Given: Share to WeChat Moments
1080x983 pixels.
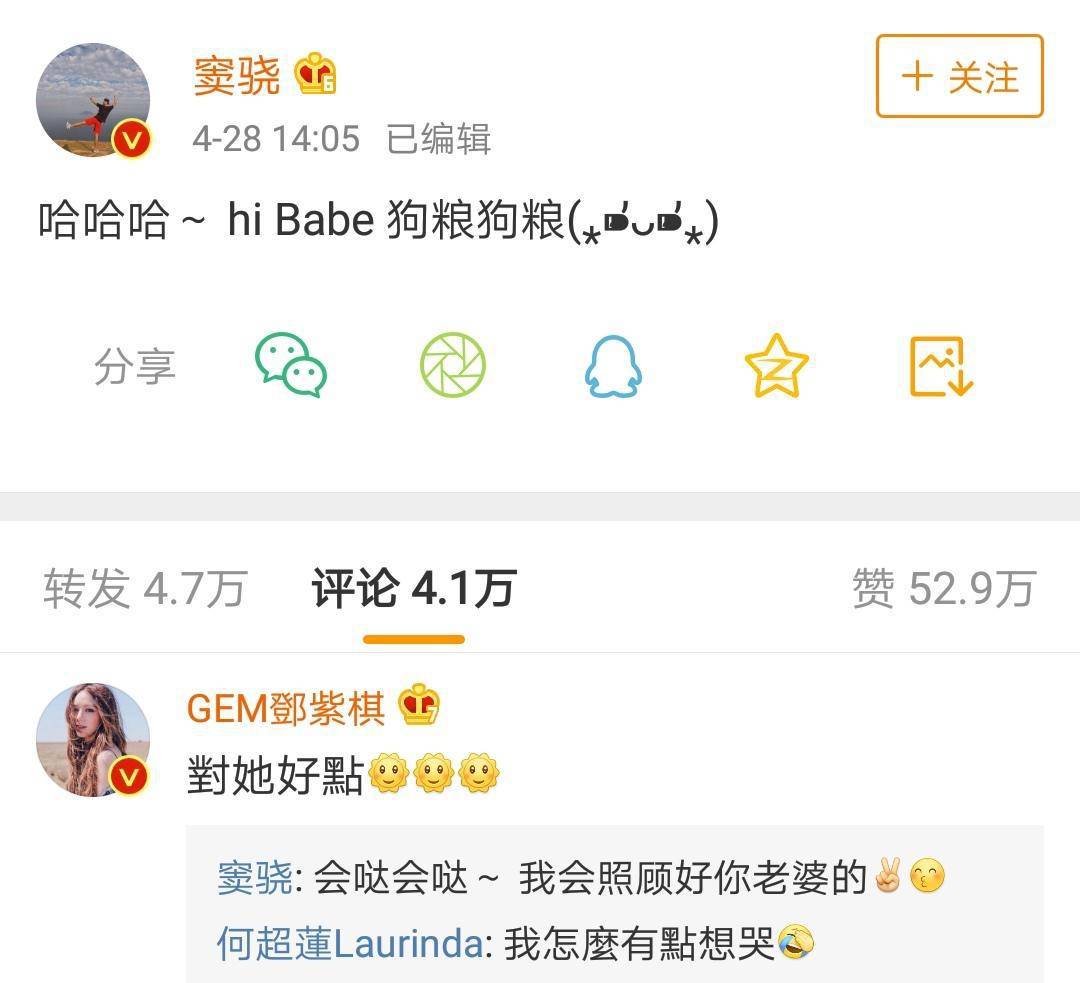Looking at the screenshot, I should pyautogui.click(x=452, y=366).
